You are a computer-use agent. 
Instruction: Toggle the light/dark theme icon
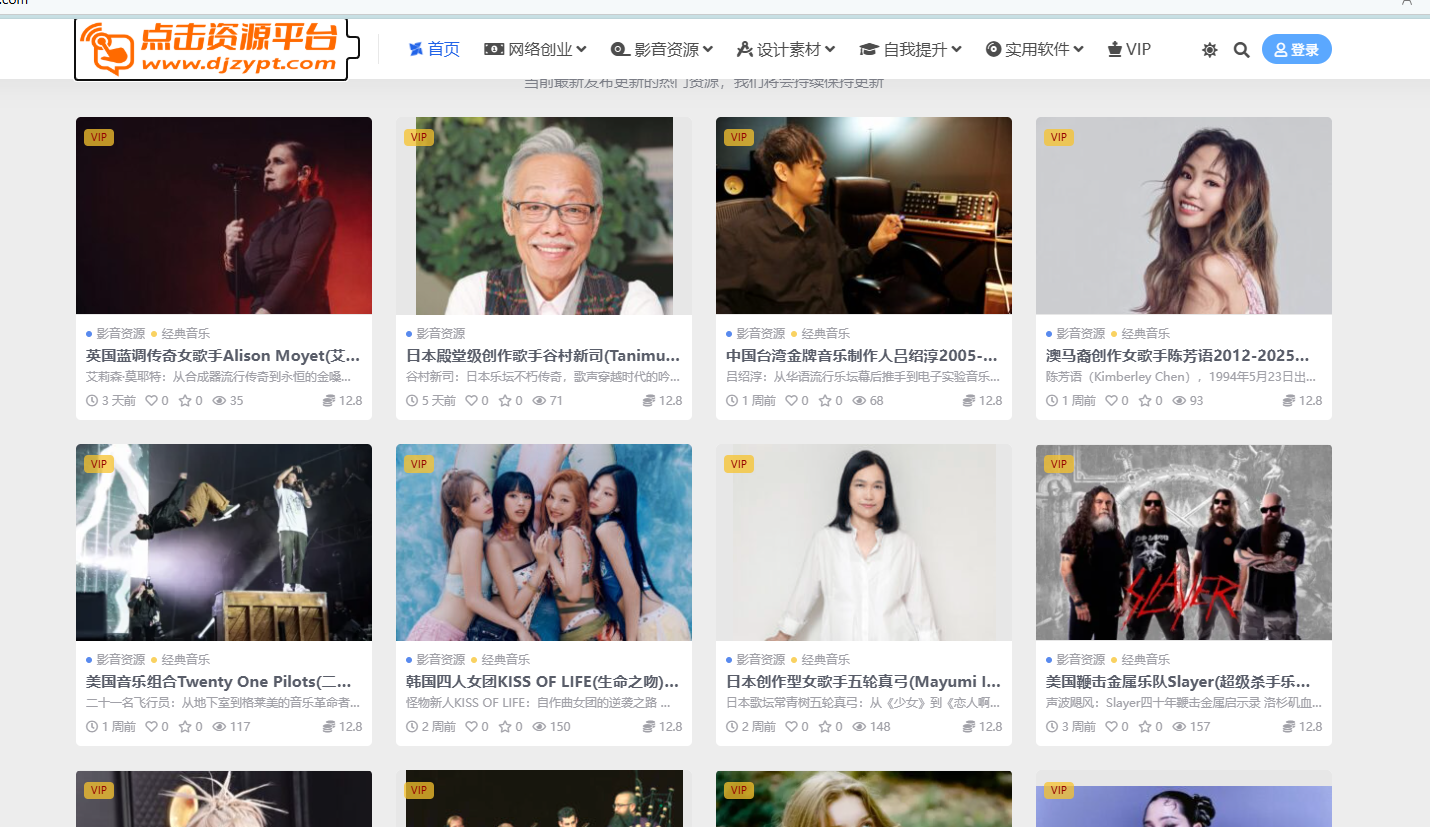1210,50
